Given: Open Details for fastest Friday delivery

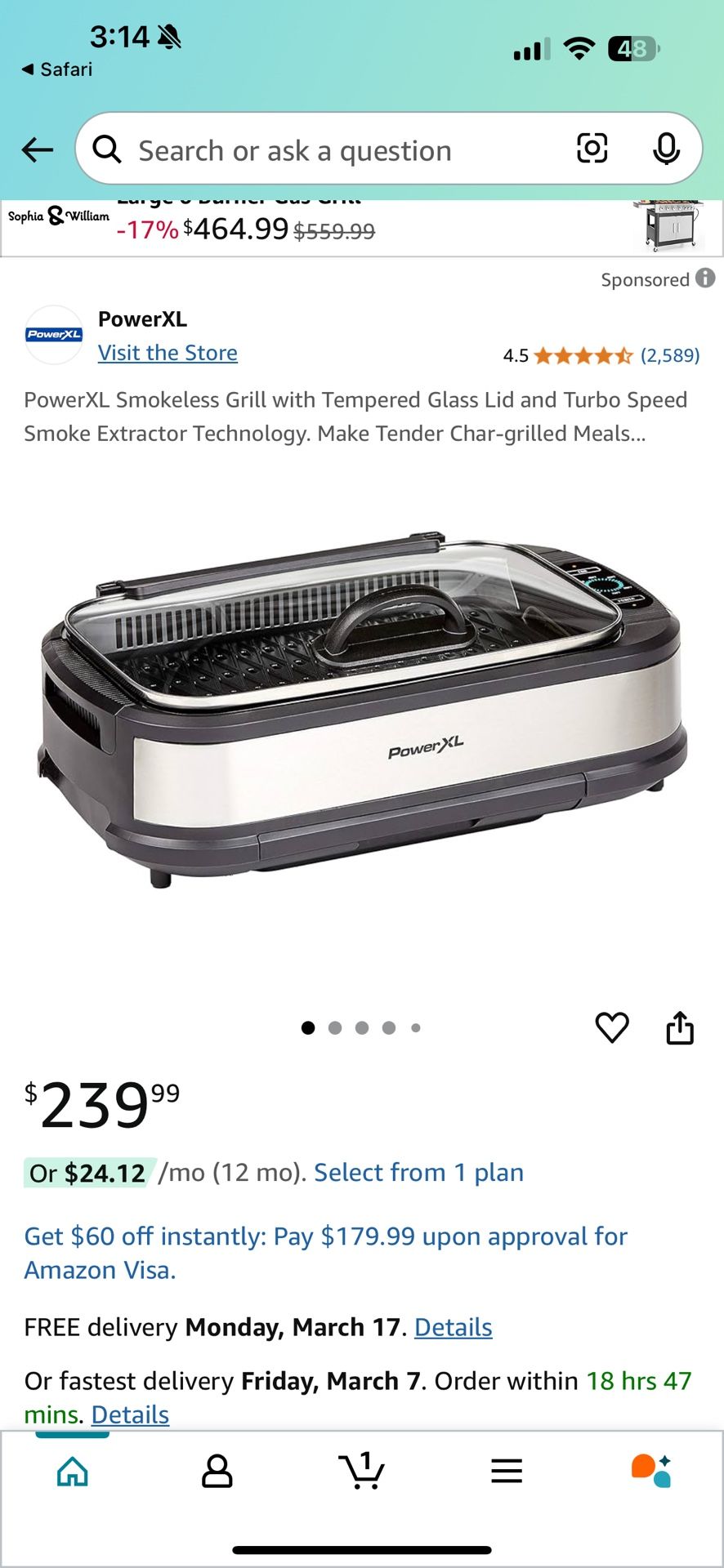Looking at the screenshot, I should [130, 1414].
